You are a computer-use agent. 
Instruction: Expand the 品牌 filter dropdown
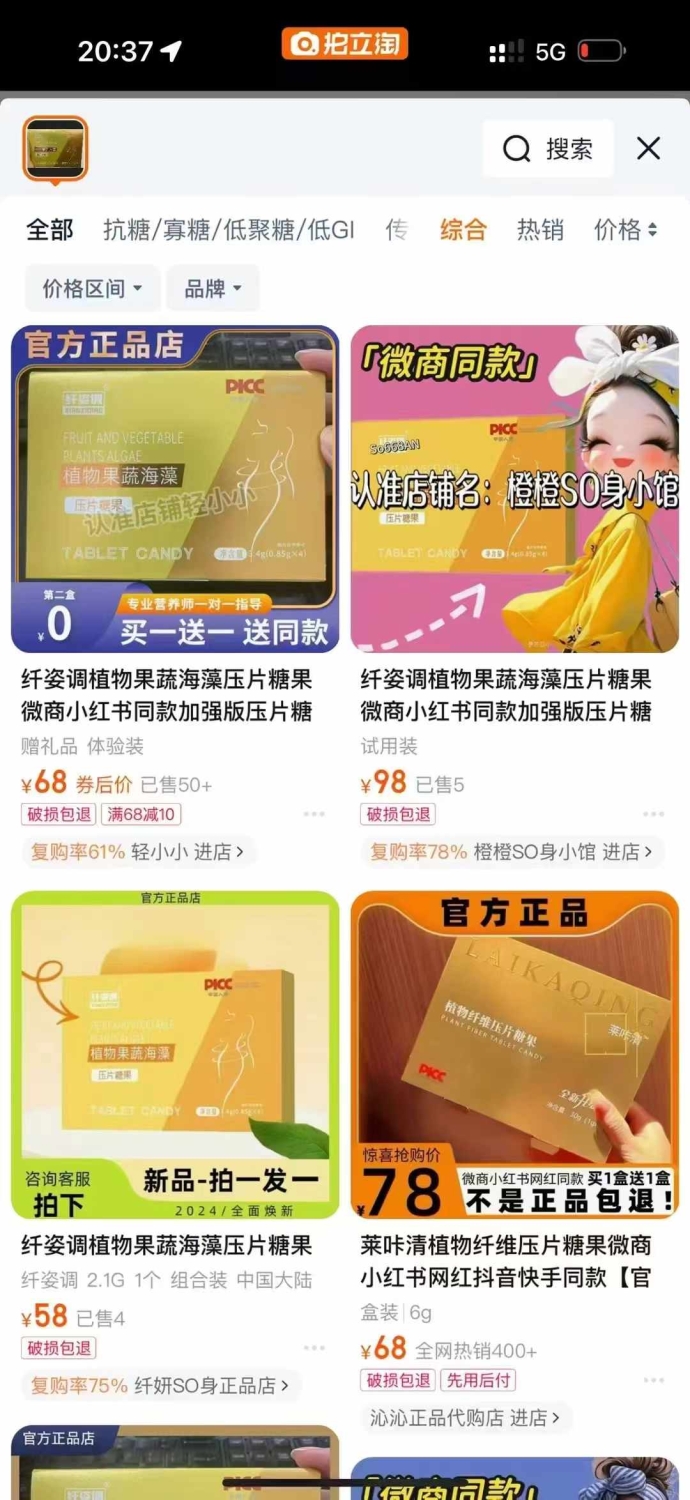pos(213,289)
